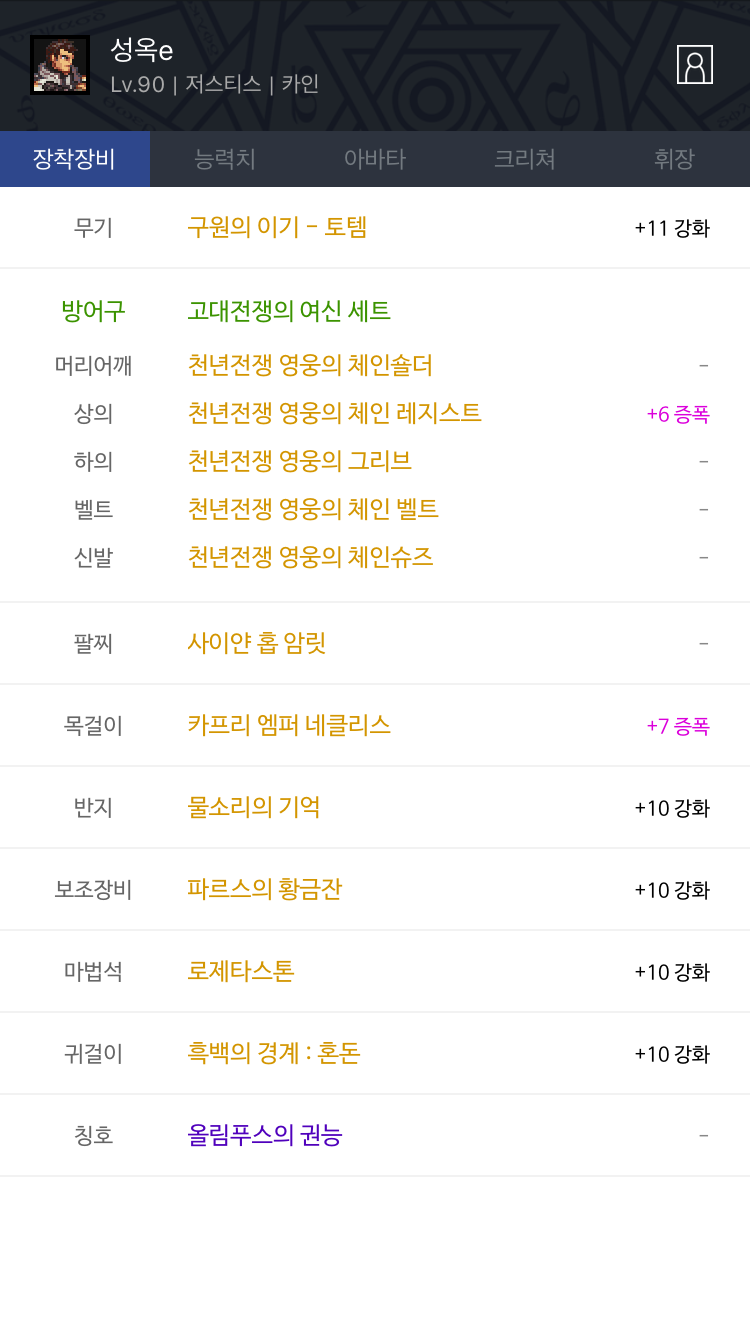Open 천년전쟁 영웅의 체인슈즈 item

click(x=310, y=557)
